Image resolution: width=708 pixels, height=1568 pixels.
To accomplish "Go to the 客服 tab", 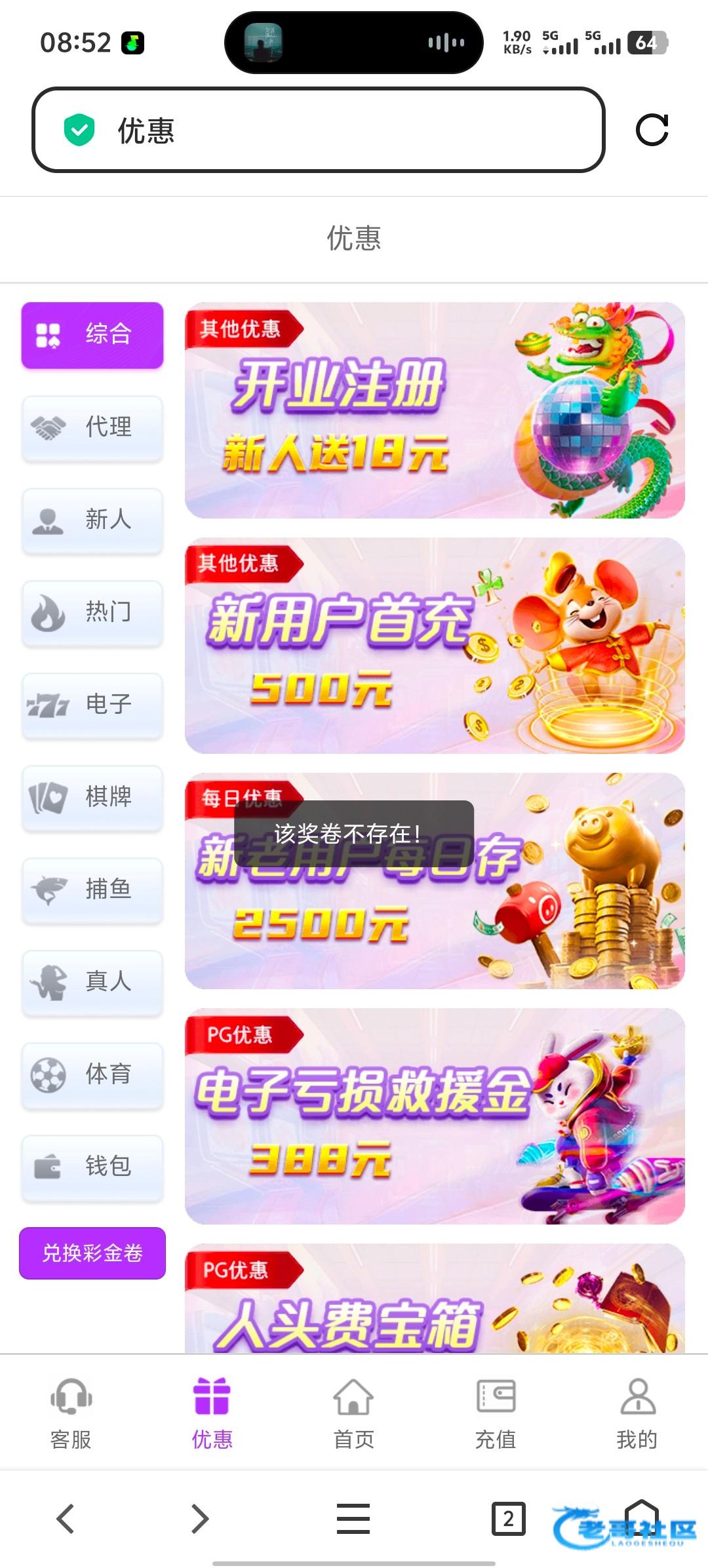I will (x=71, y=1413).
